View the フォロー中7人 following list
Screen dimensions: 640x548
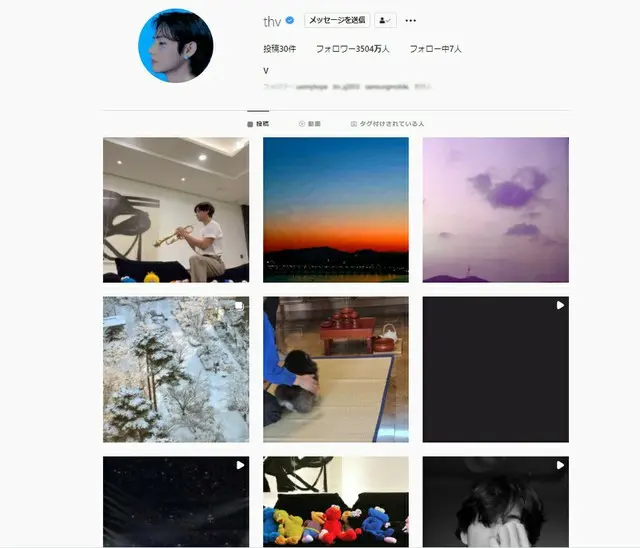[x=435, y=48]
